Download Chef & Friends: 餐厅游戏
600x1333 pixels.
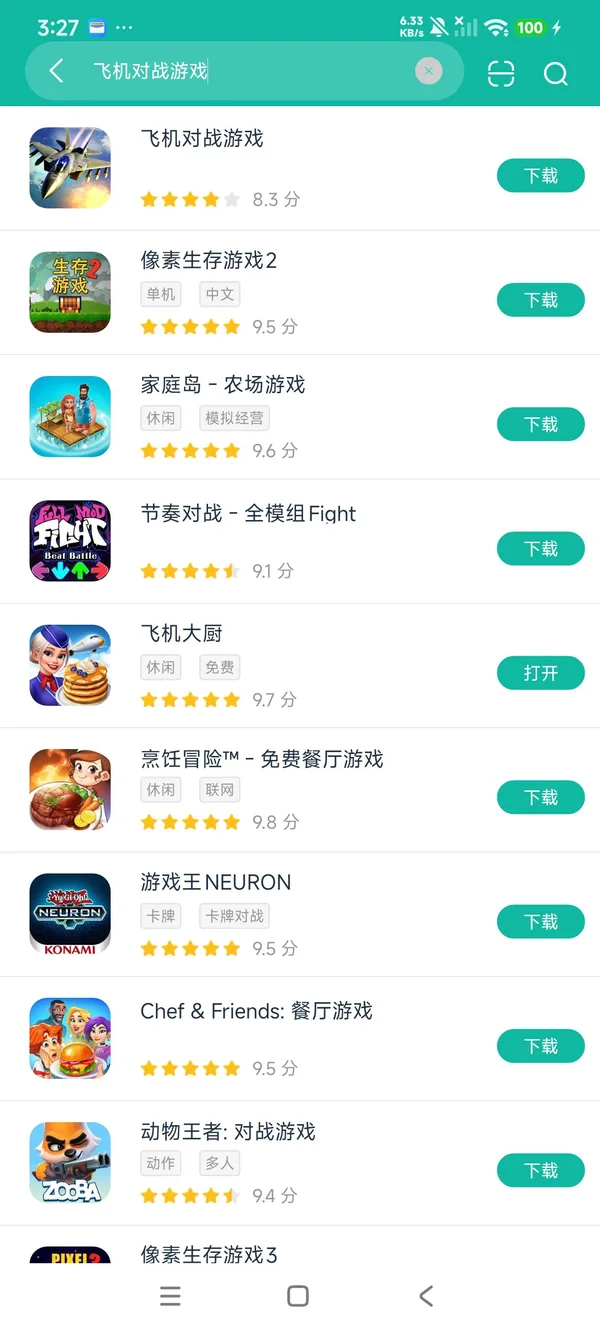(540, 1046)
